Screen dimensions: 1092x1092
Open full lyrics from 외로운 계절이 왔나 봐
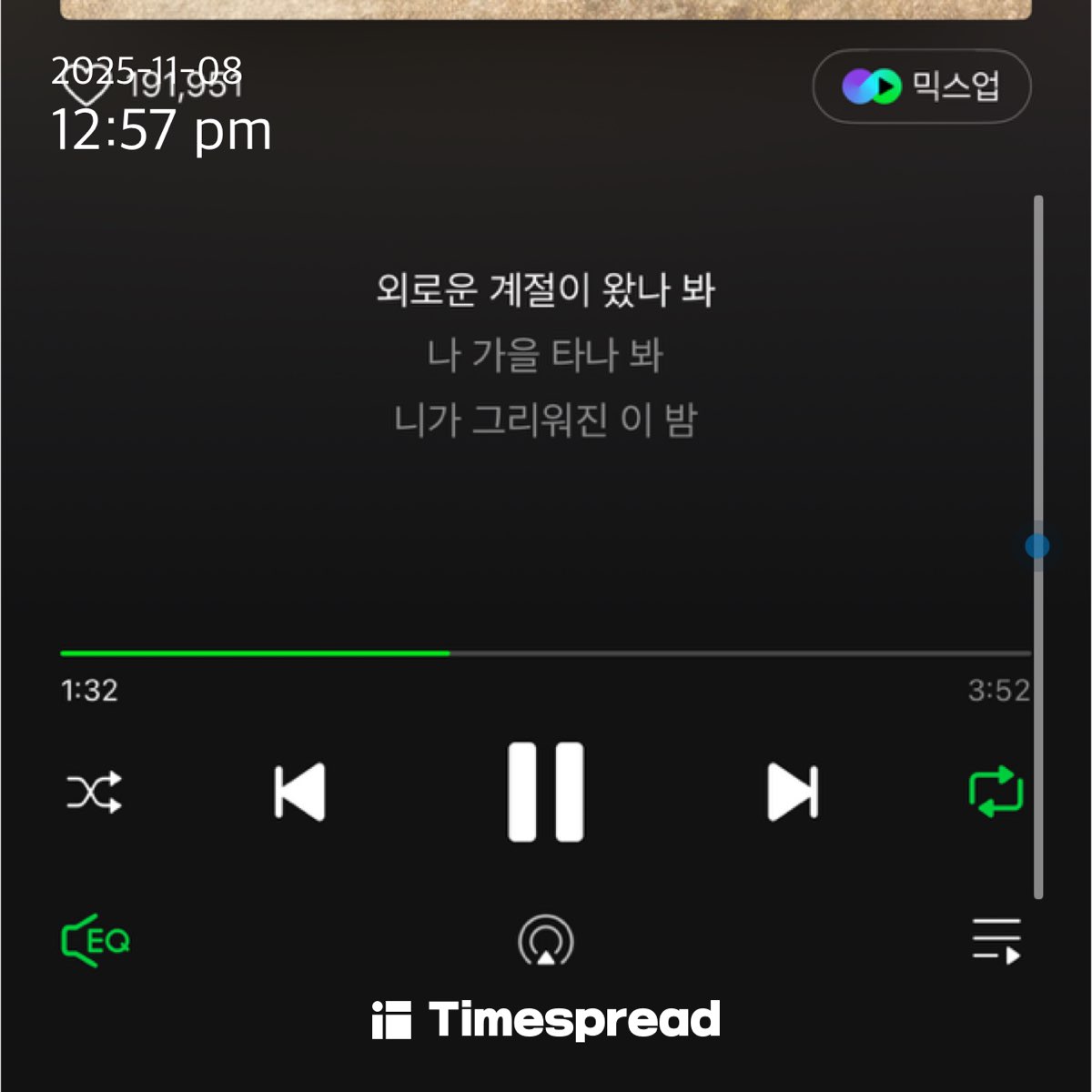pos(545,290)
